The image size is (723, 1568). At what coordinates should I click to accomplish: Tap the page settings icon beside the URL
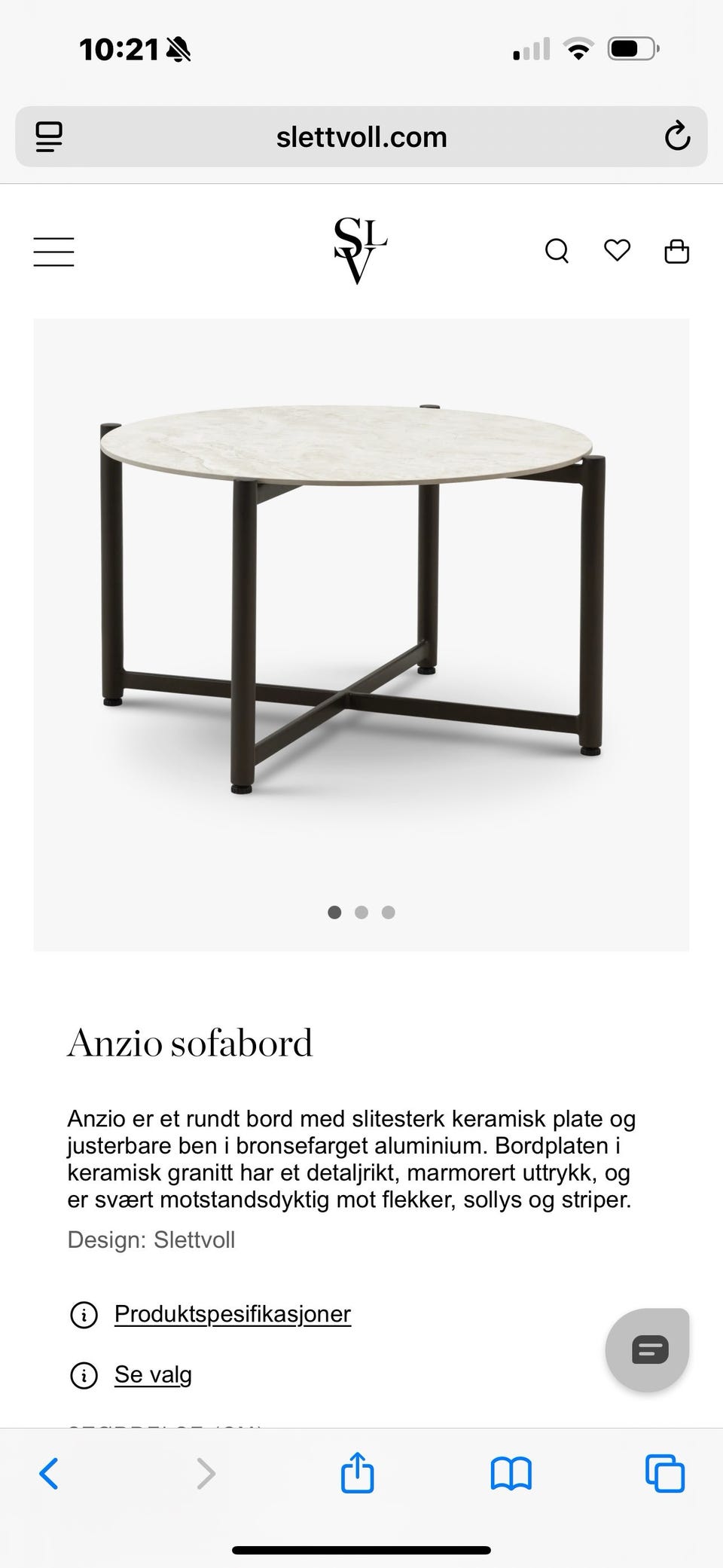[47, 136]
